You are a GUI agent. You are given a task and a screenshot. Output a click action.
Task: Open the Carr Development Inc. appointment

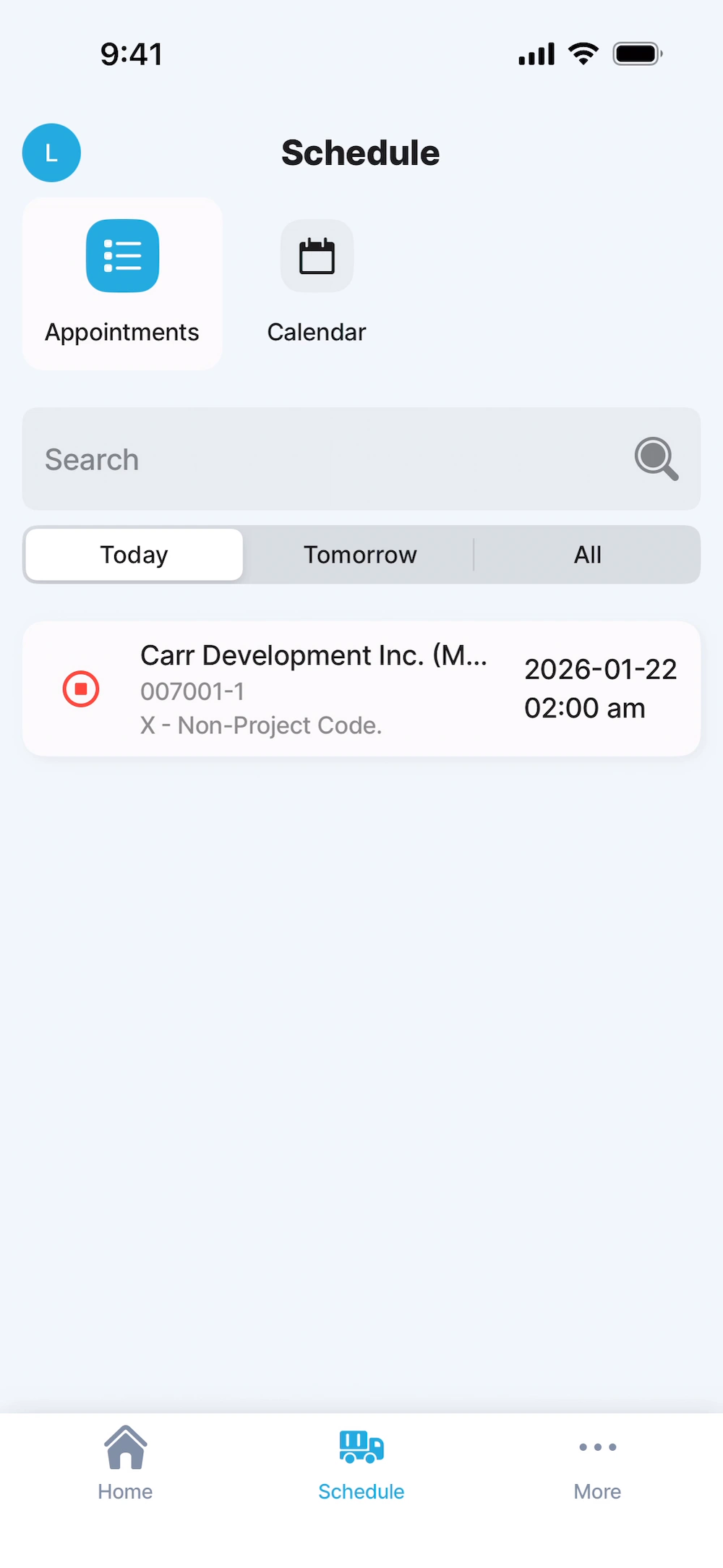(361, 689)
